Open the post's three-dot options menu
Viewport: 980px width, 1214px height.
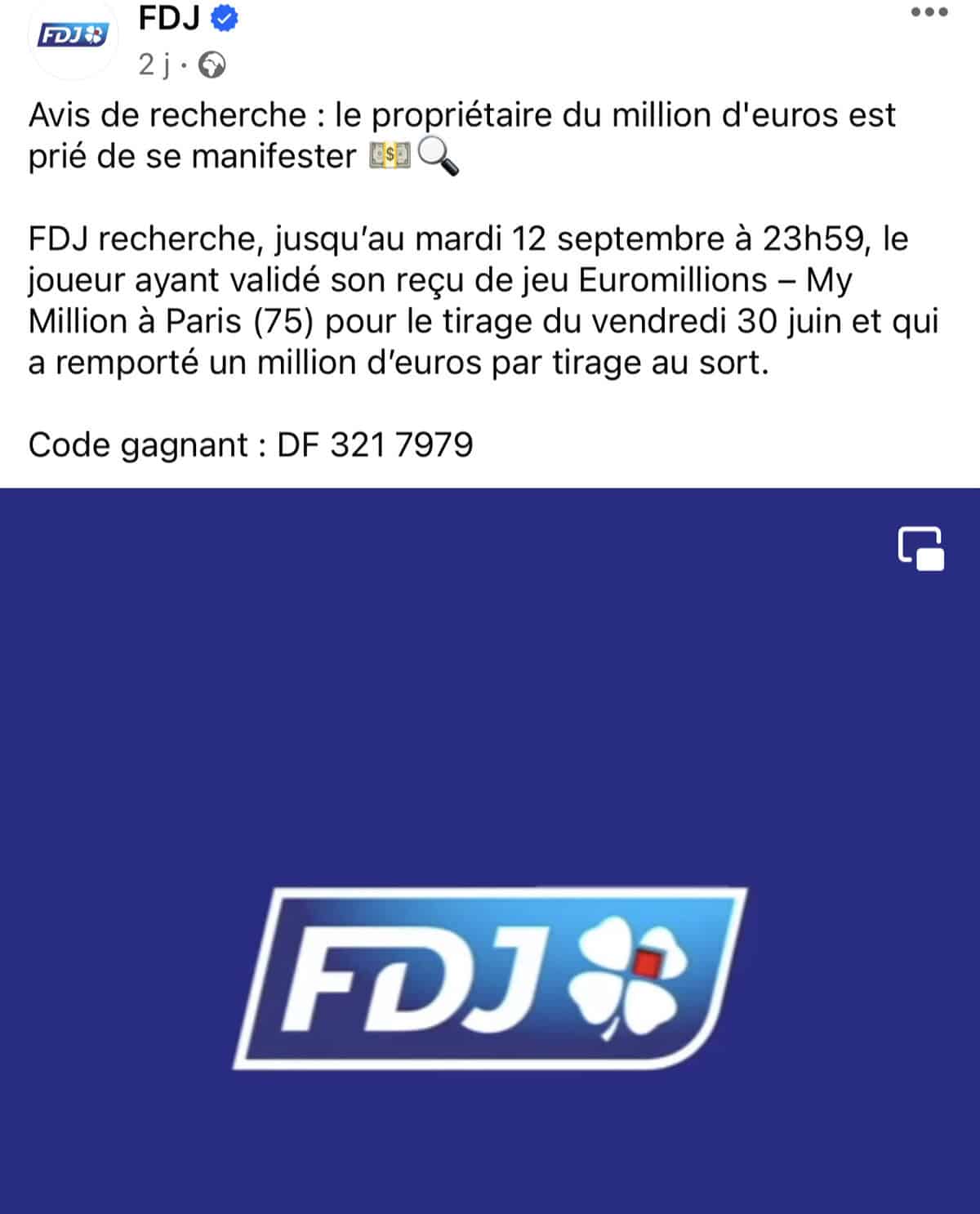929,12
